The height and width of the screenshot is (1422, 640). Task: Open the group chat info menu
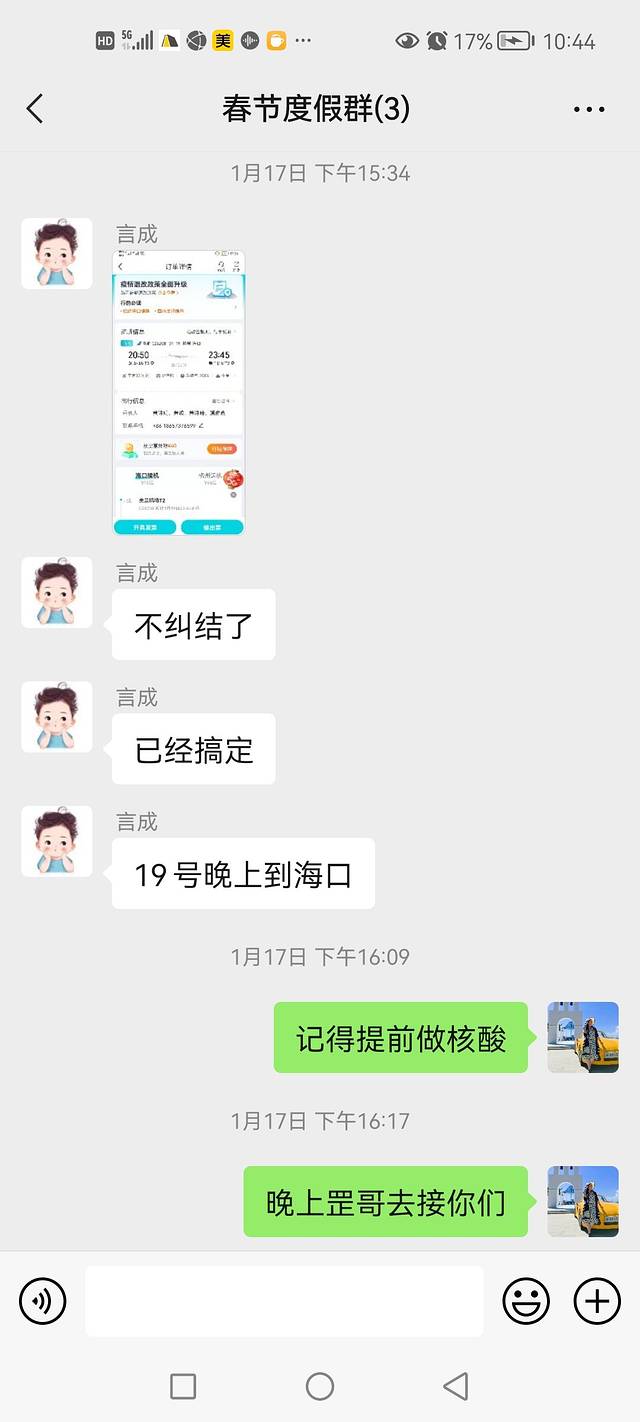pos(589,109)
